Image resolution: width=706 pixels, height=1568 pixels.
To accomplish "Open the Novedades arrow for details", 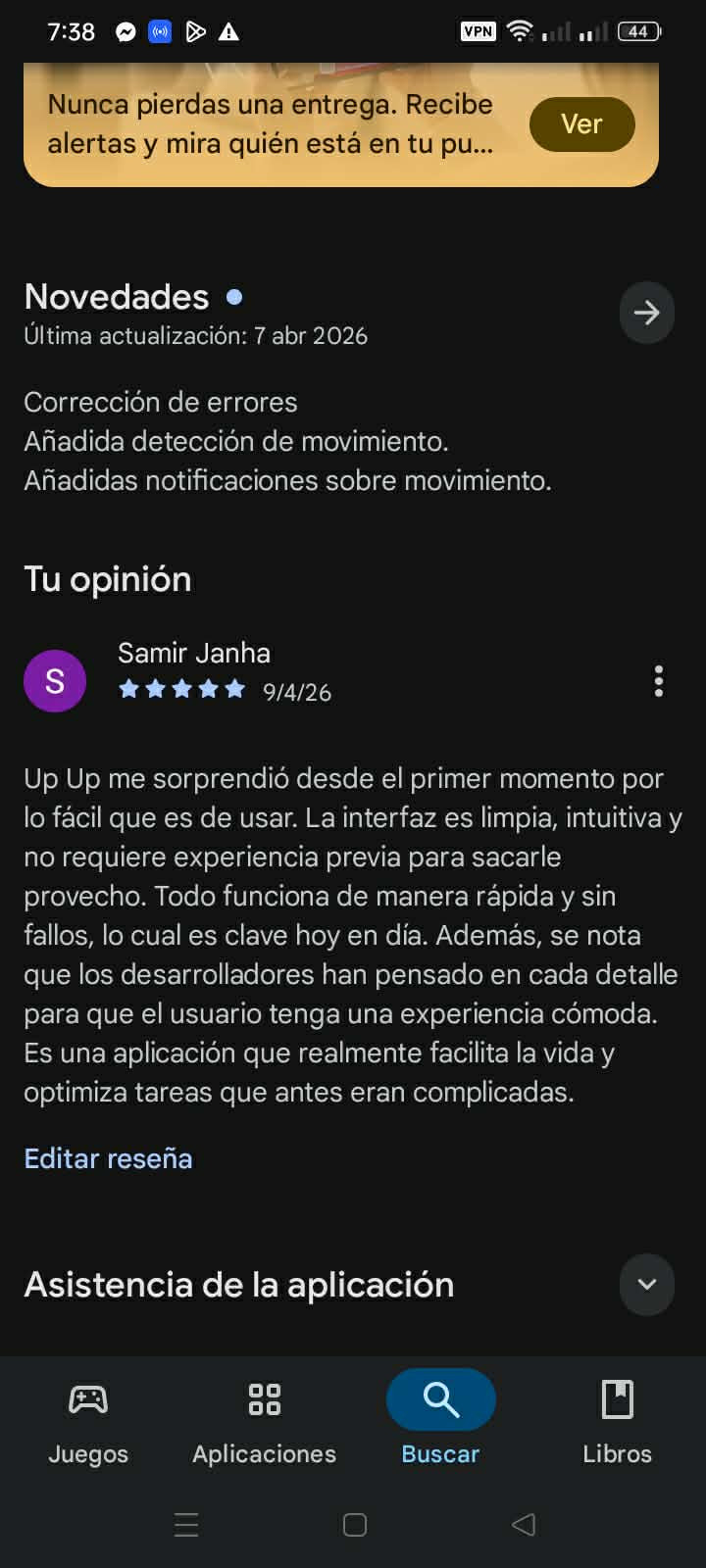I will click(x=646, y=313).
